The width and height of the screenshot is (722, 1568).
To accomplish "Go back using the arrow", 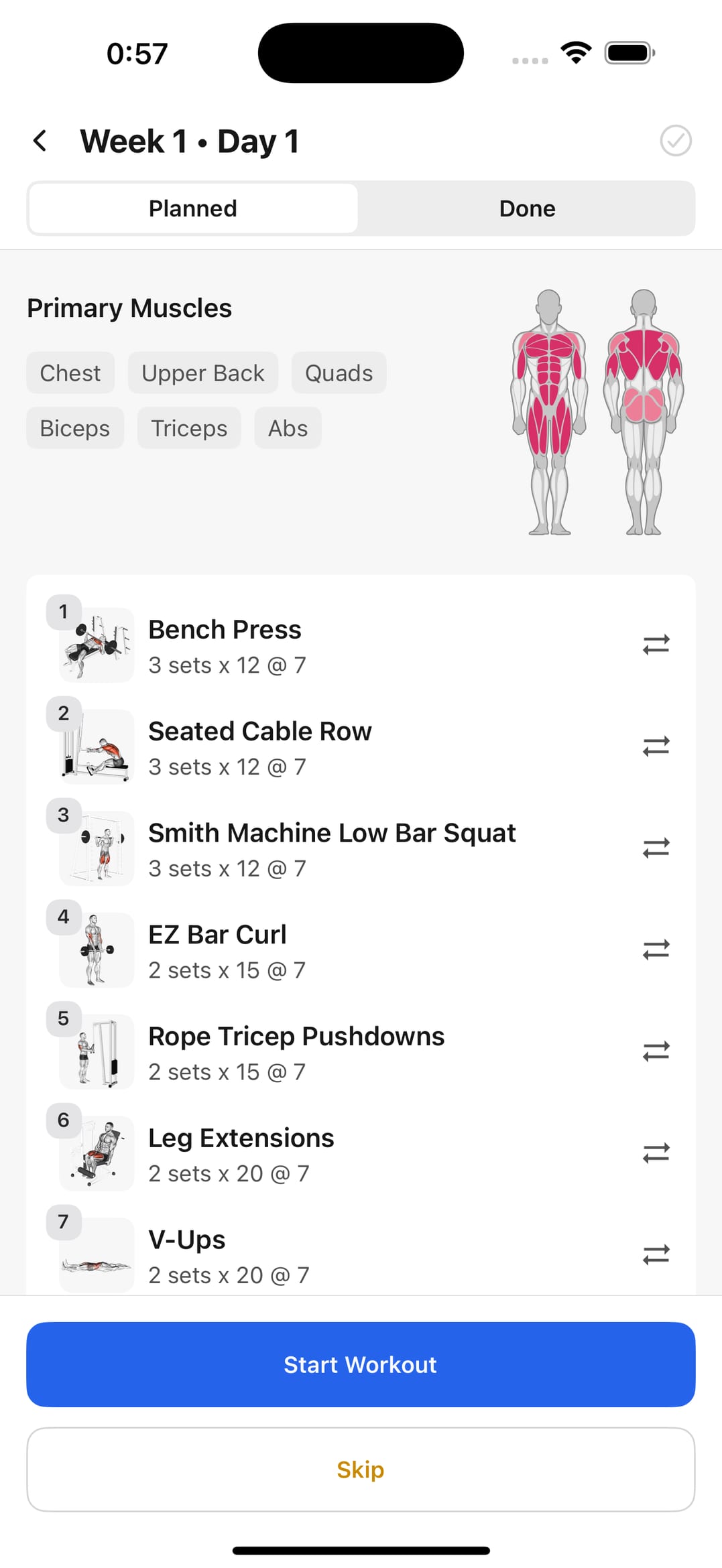I will point(40,141).
